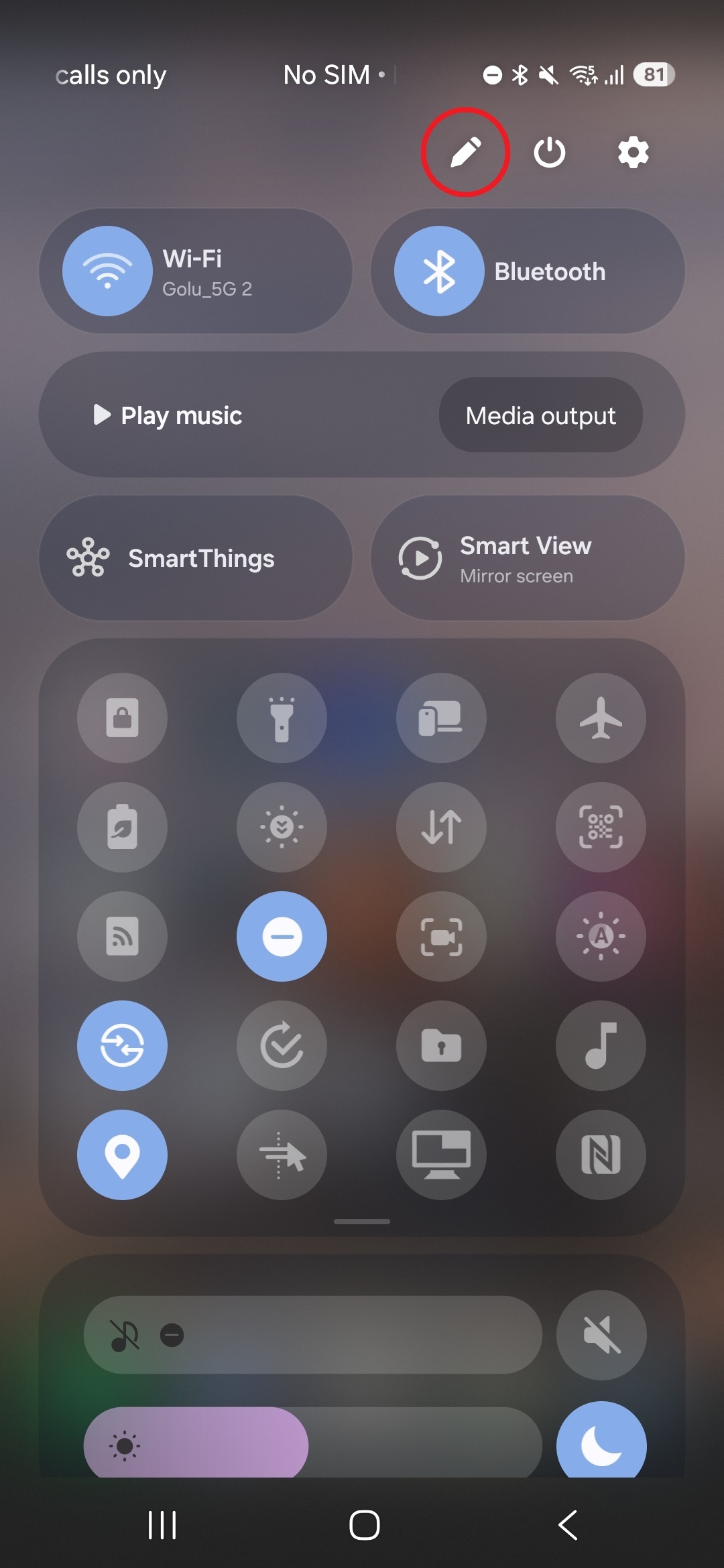The width and height of the screenshot is (724, 1568).
Task: Disable Do not disturb tile
Action: pos(282,936)
